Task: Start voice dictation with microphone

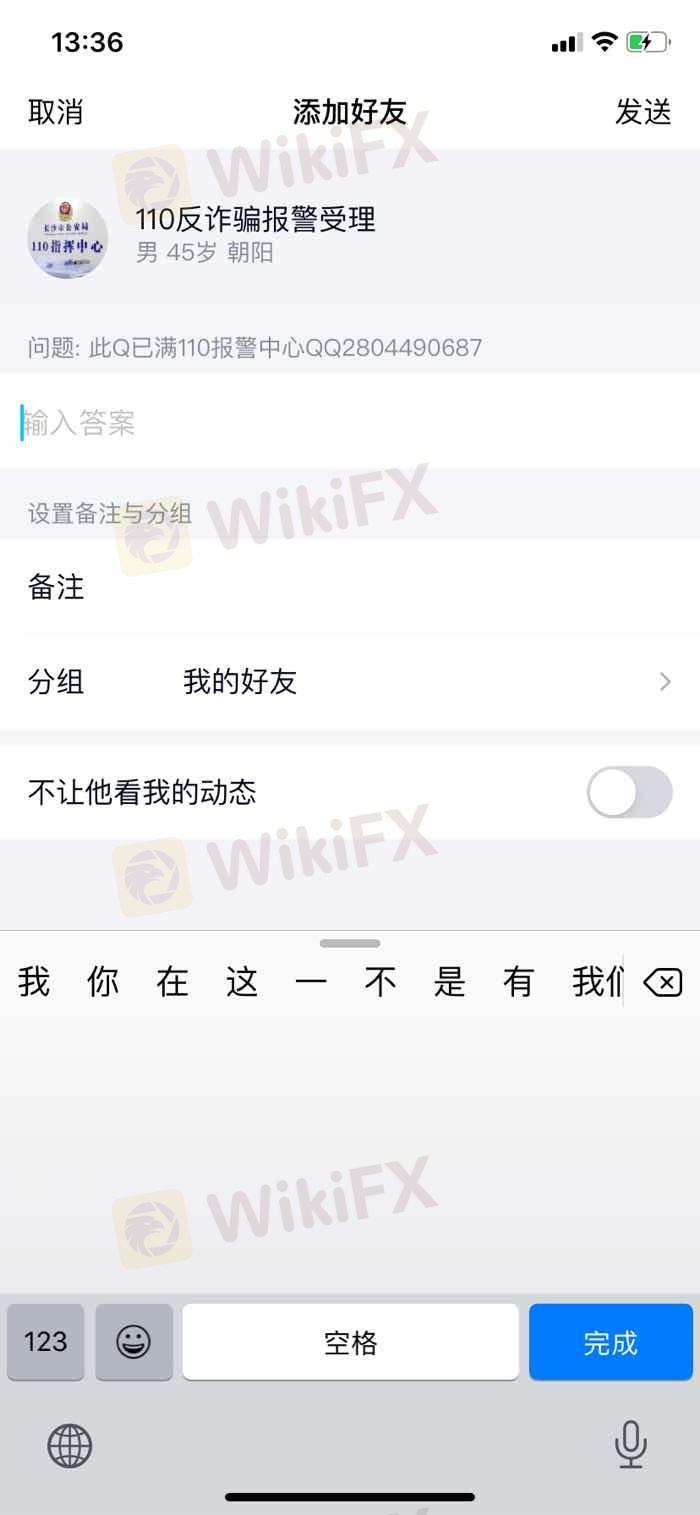Action: tap(630, 1445)
